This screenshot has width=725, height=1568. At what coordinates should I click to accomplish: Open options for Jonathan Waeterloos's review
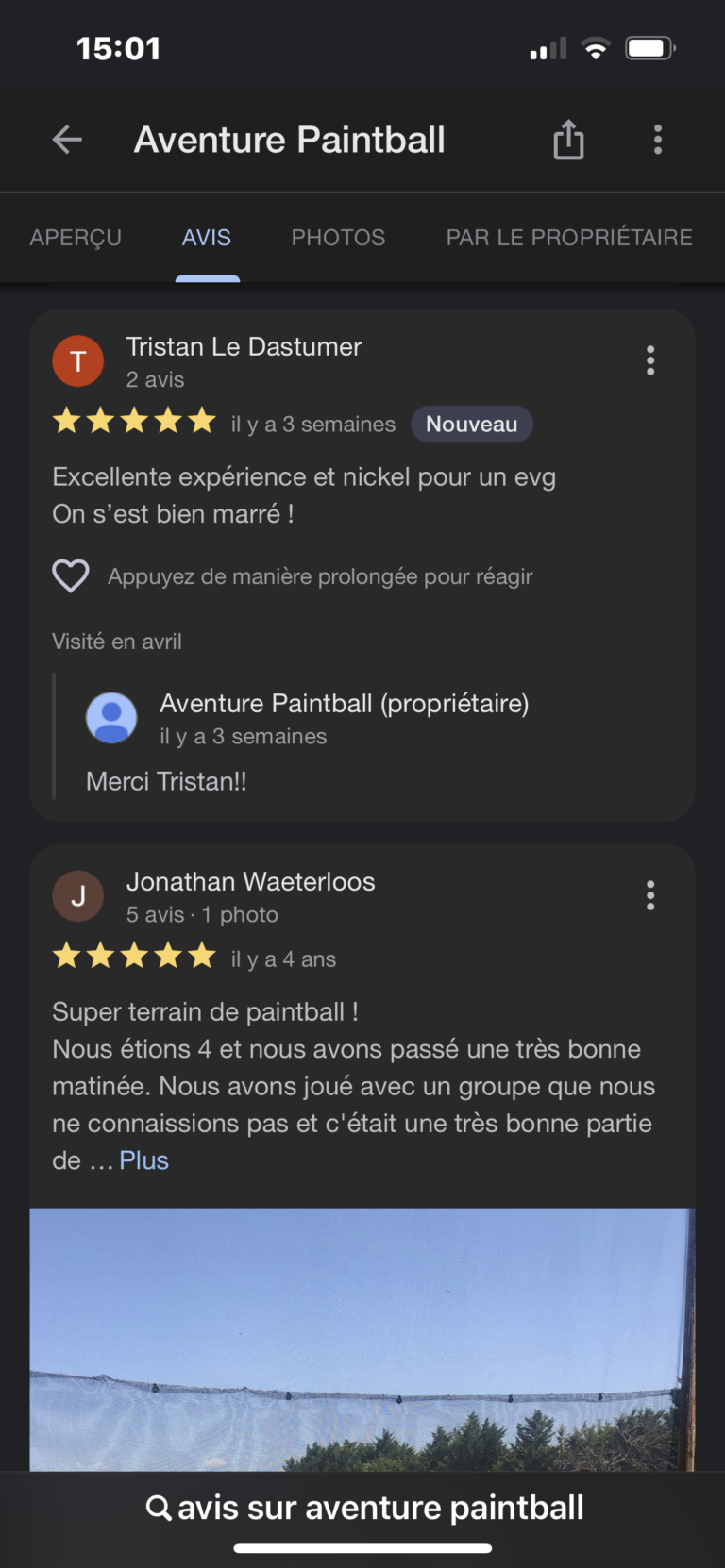pyautogui.click(x=650, y=895)
